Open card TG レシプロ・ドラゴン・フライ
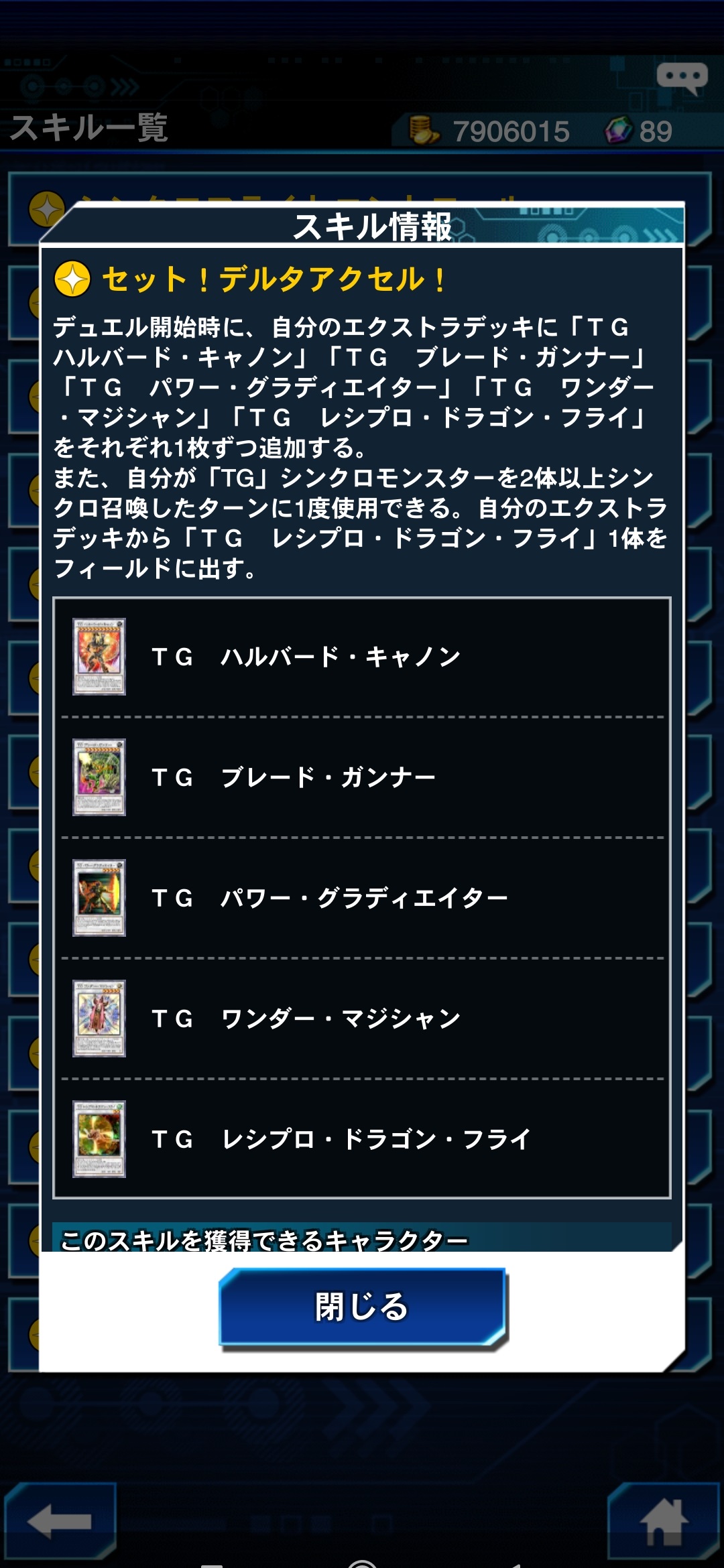 [x=362, y=1138]
